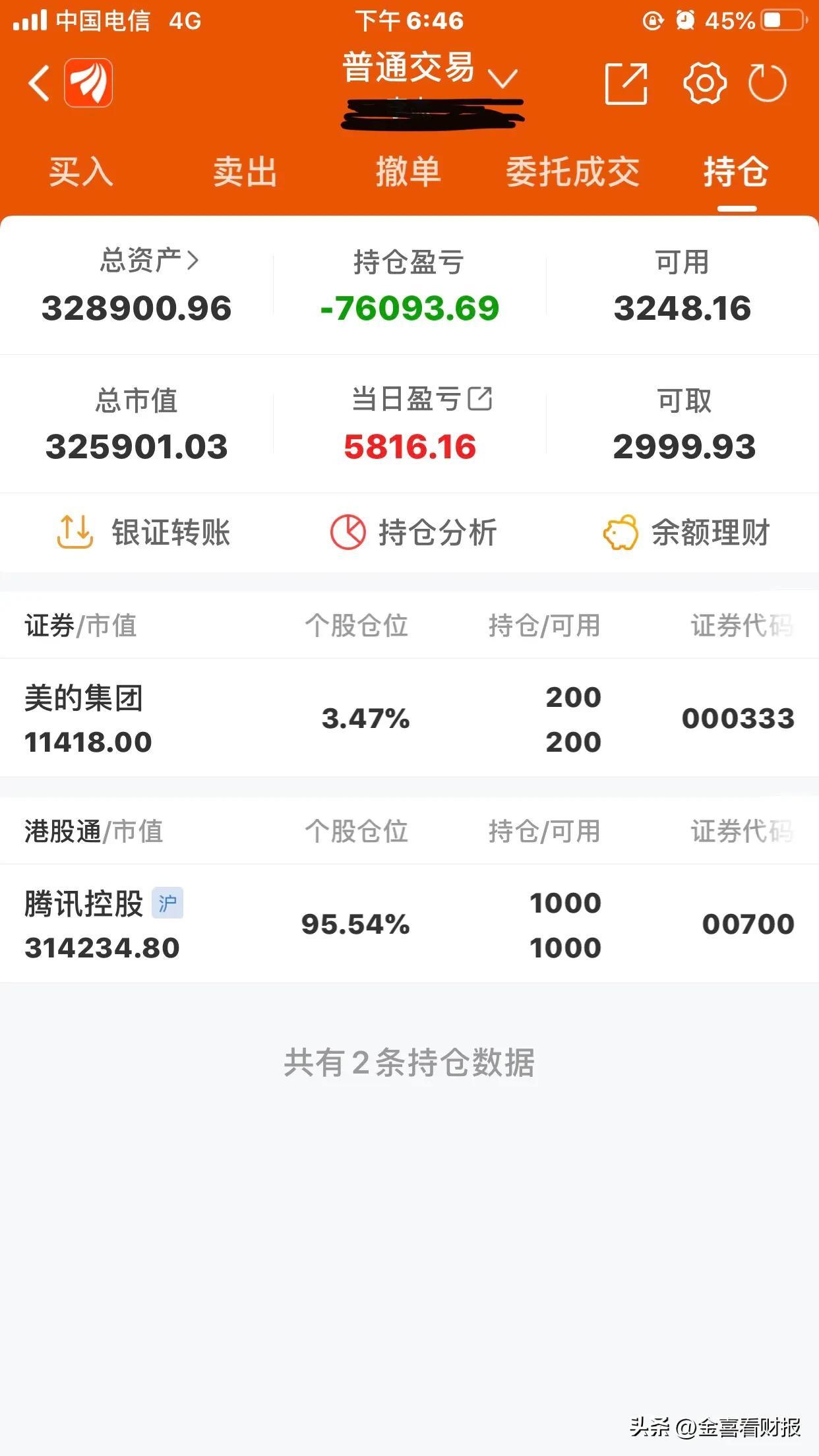Refresh holdings with the circular arrow
819x1456 pixels.
pyautogui.click(x=768, y=83)
